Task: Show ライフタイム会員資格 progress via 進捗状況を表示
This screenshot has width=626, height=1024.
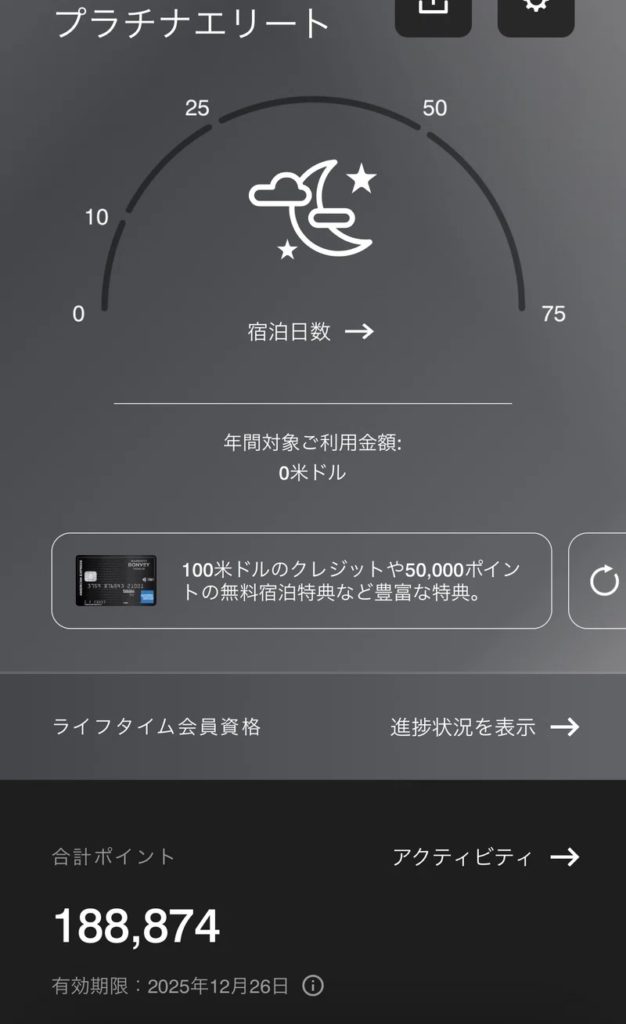Action: (484, 727)
